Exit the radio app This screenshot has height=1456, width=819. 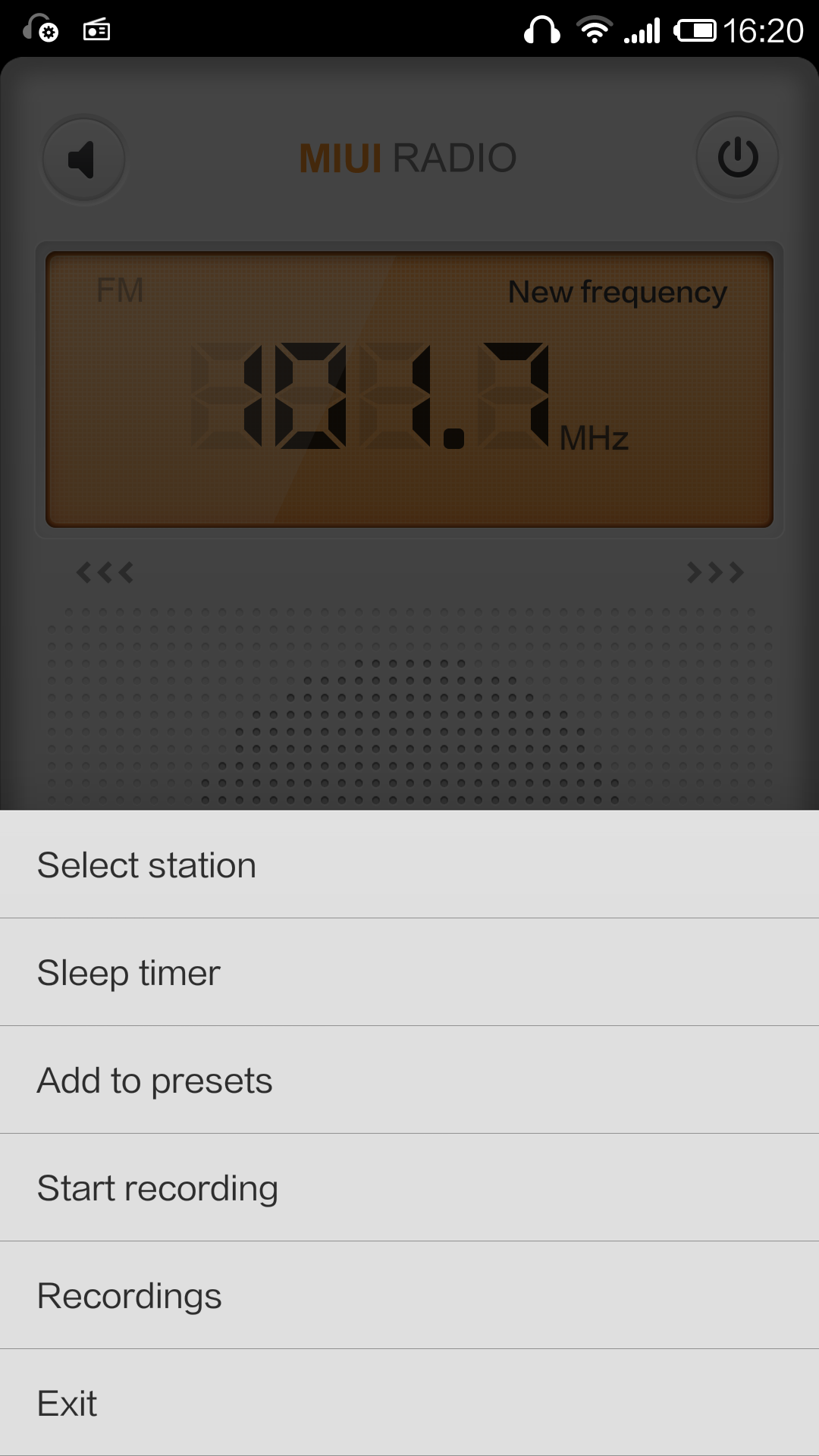[x=409, y=1403]
